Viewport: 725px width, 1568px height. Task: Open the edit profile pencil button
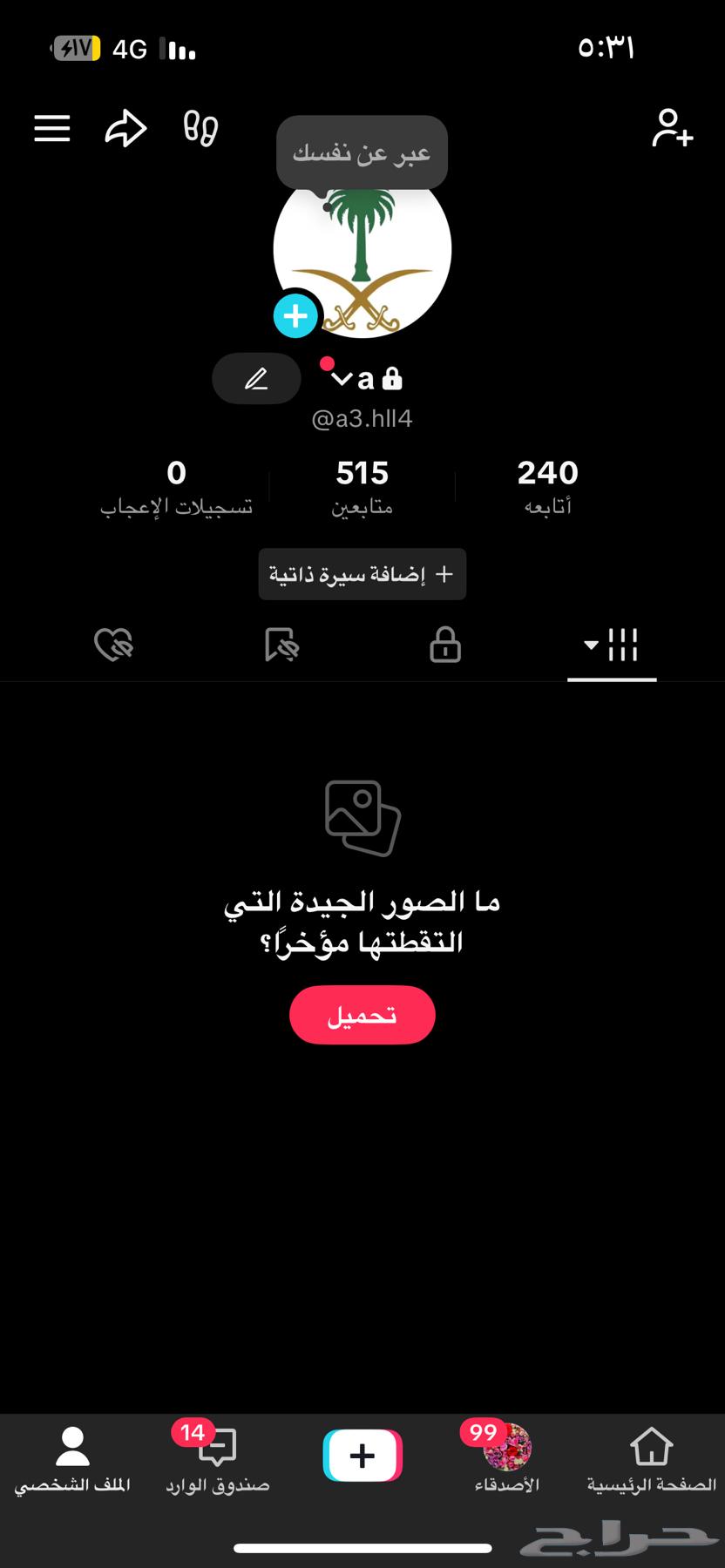point(256,378)
